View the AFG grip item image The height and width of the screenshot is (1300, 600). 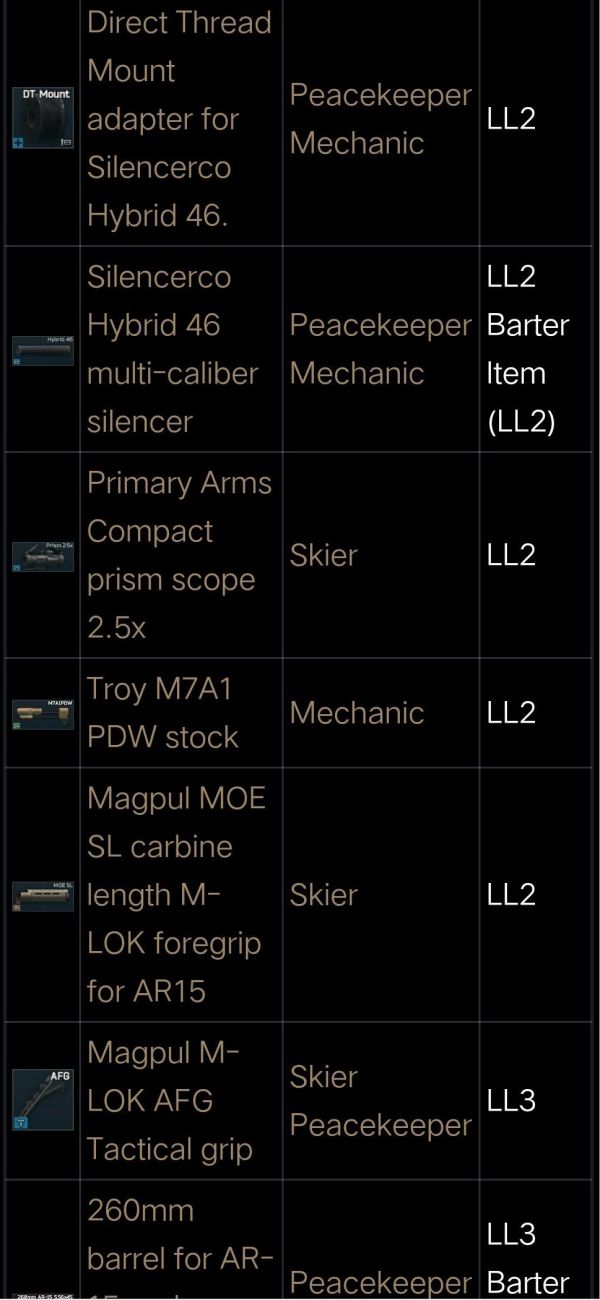click(x=43, y=1099)
